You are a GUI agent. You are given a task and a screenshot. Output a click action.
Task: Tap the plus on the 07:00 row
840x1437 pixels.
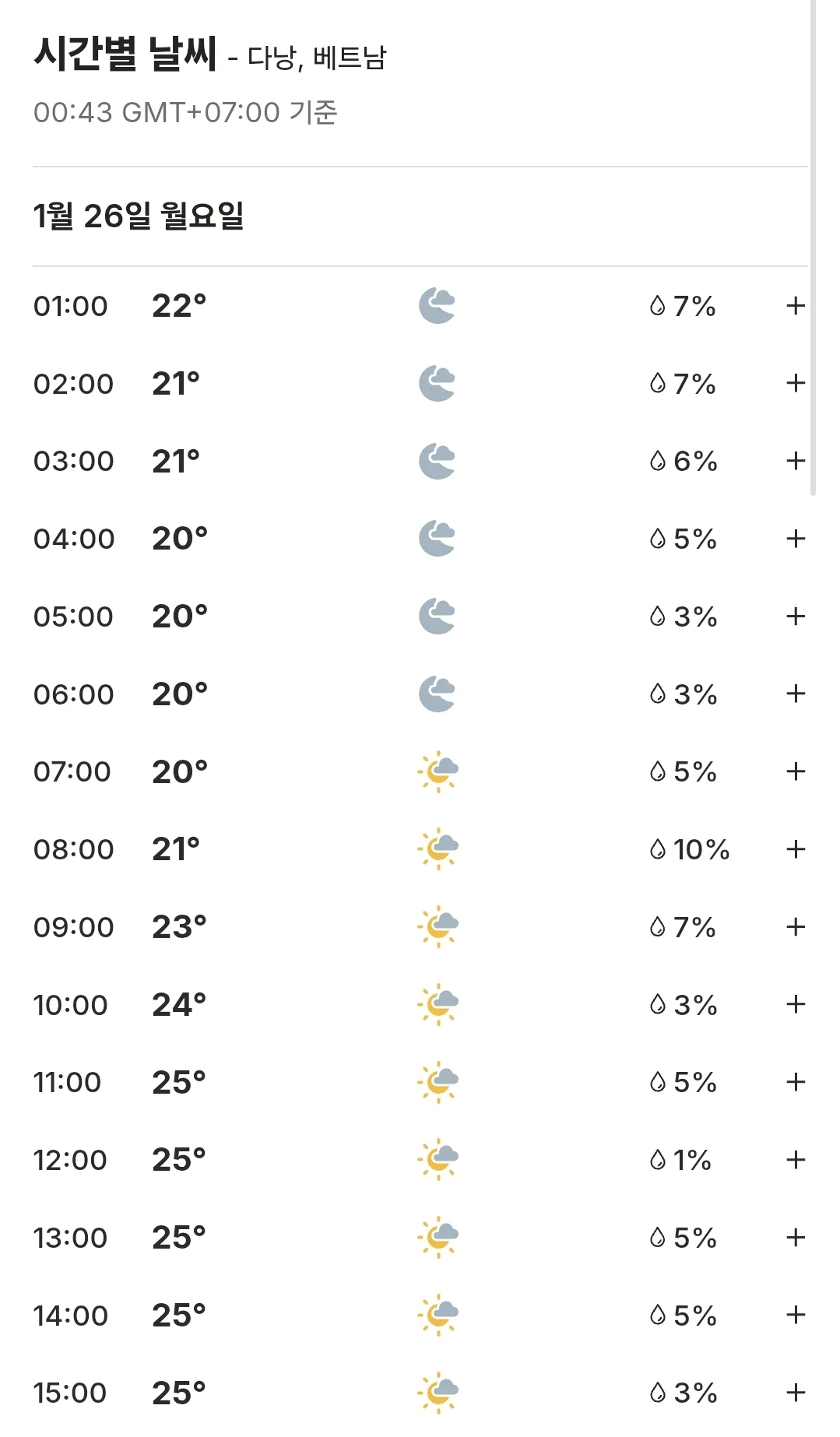click(x=795, y=771)
